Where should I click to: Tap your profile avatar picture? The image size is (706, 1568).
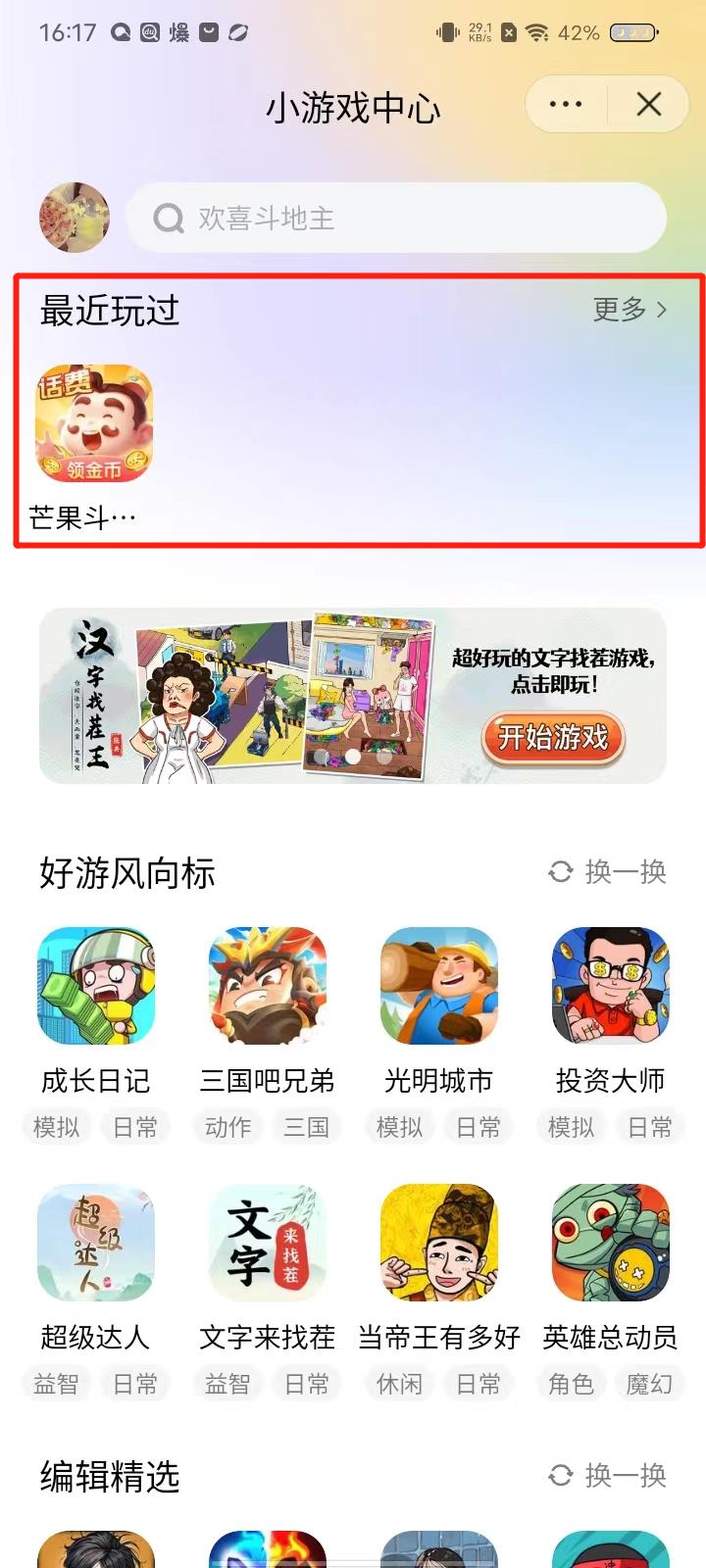74,218
